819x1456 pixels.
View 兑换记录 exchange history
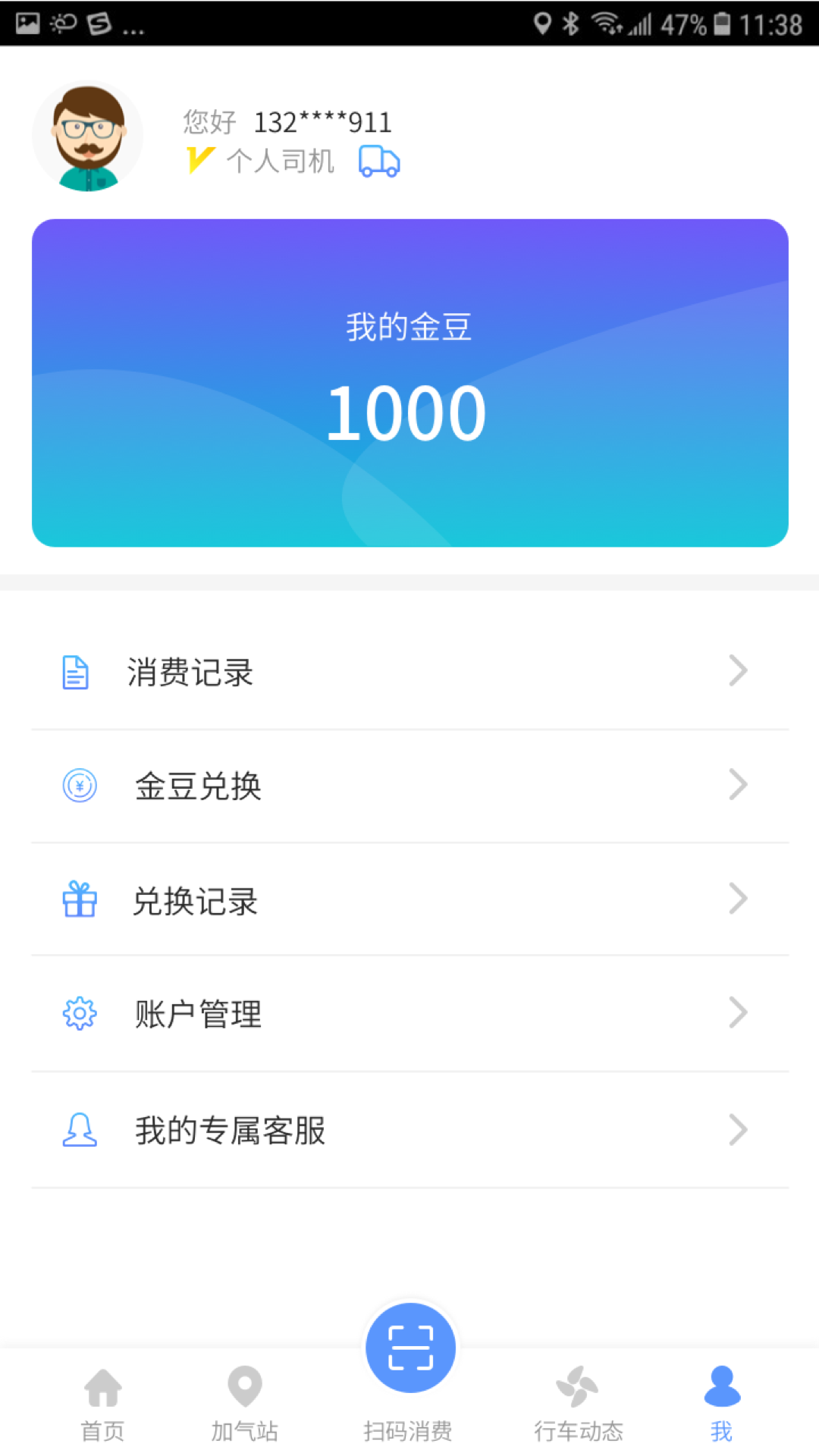[x=409, y=900]
